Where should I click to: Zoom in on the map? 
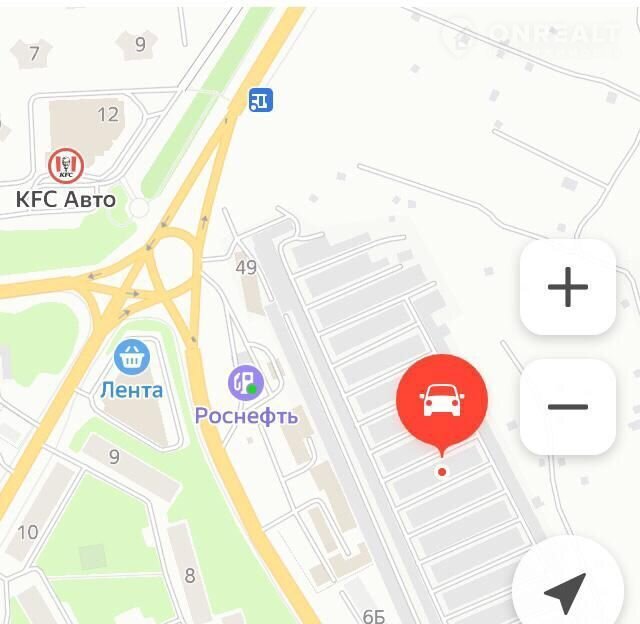pos(567,287)
